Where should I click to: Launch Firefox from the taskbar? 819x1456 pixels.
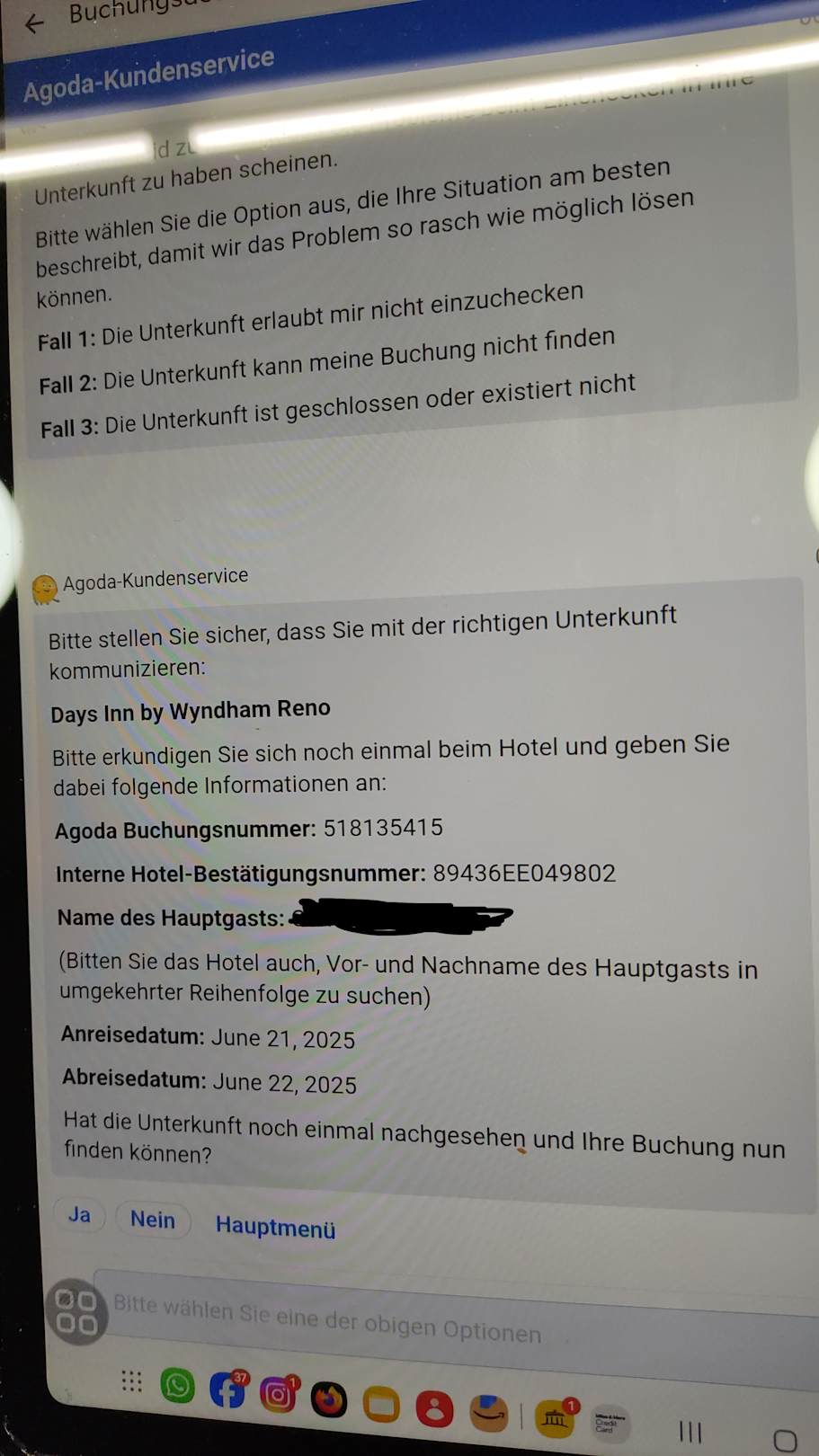tap(329, 1400)
